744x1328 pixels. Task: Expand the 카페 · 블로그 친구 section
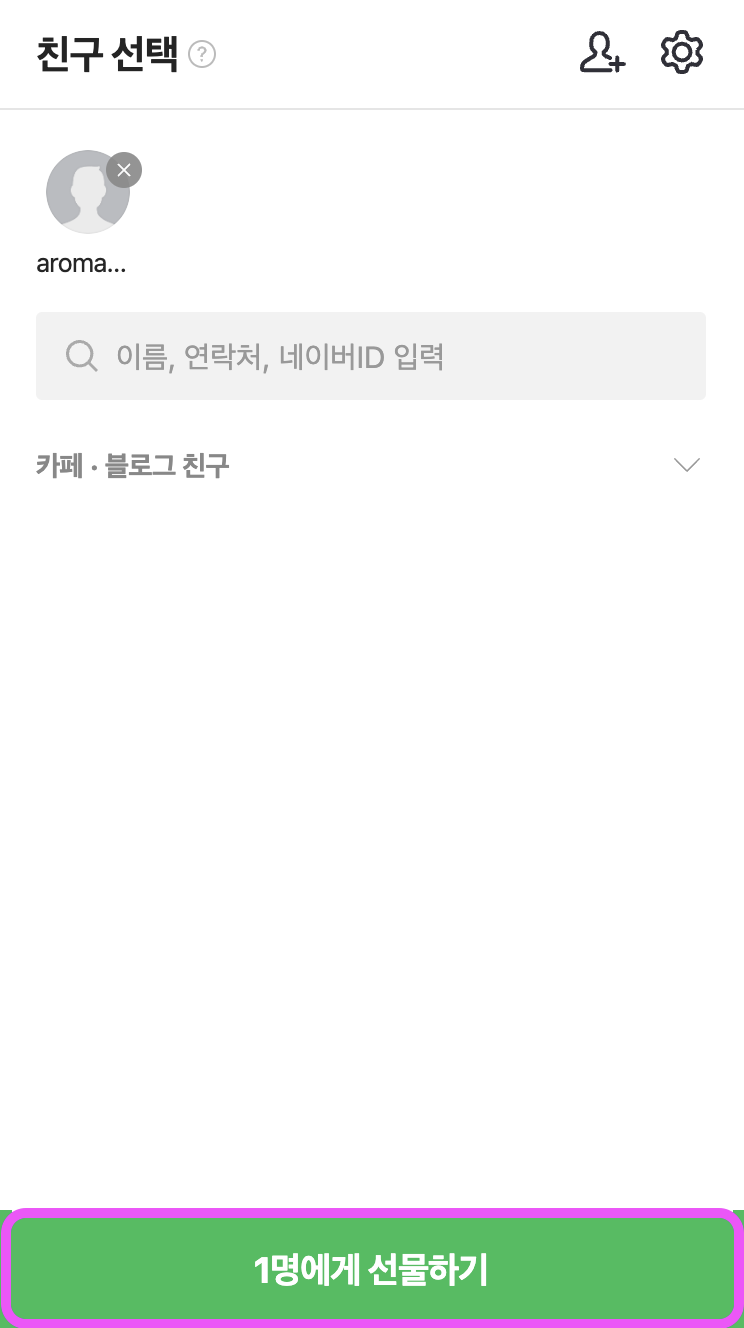pyautogui.click(x=686, y=465)
